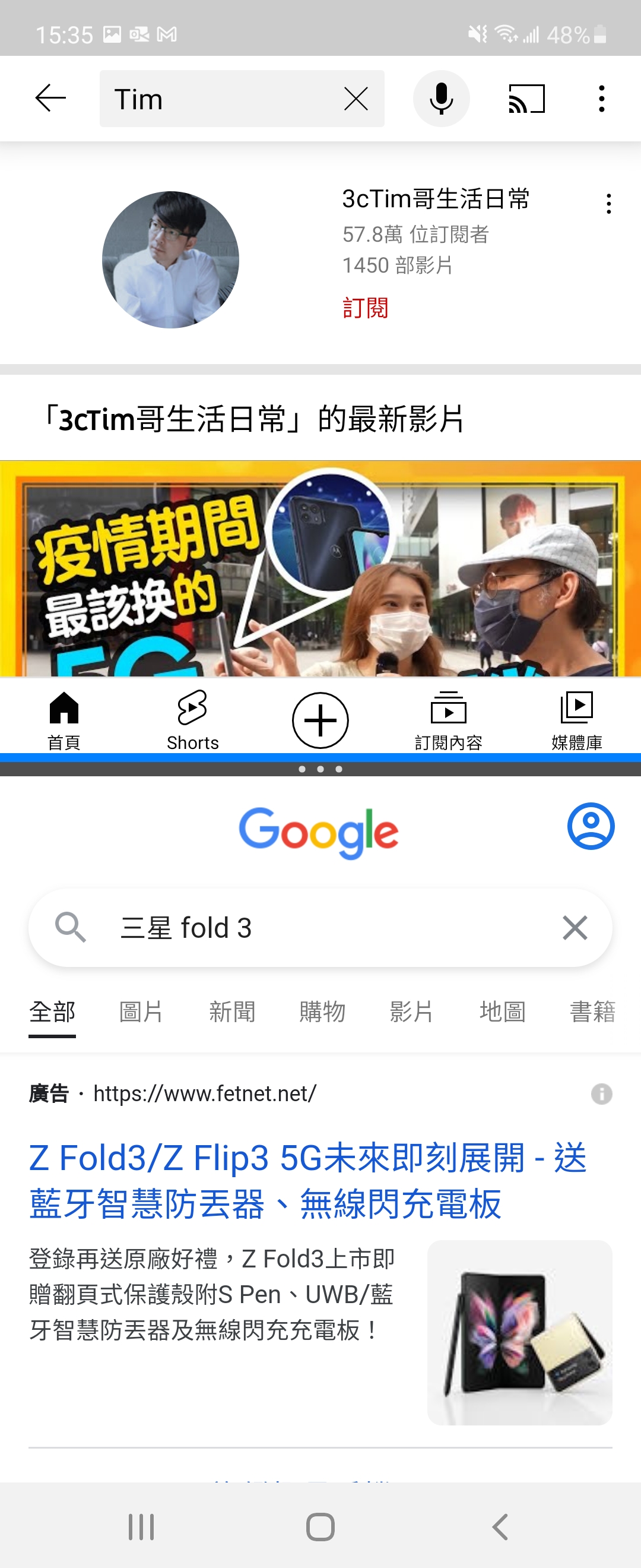Image resolution: width=641 pixels, height=1568 pixels.
Task: Start a voice search with the microphone
Action: click(441, 99)
